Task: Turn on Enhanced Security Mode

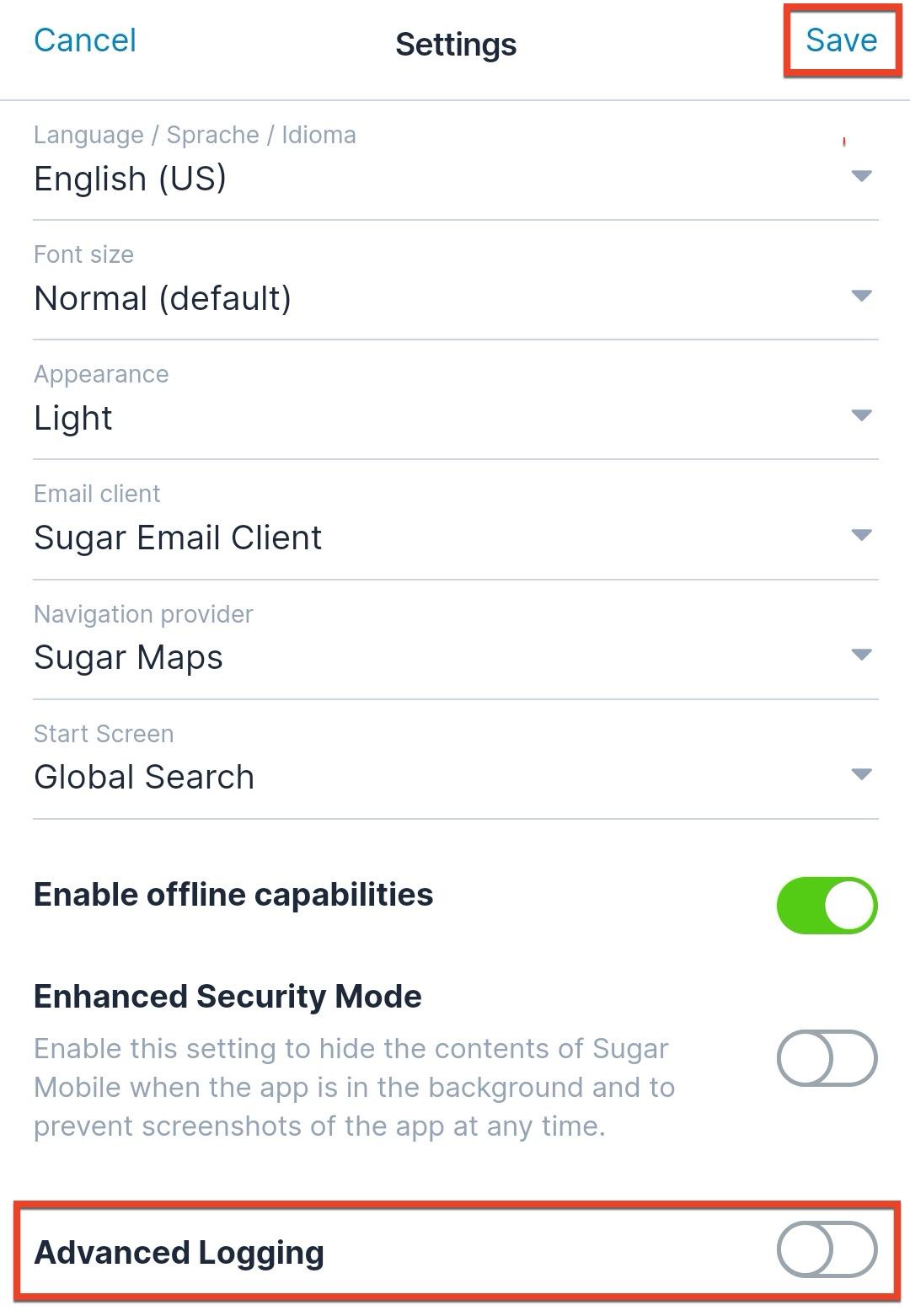Action: [827, 1058]
